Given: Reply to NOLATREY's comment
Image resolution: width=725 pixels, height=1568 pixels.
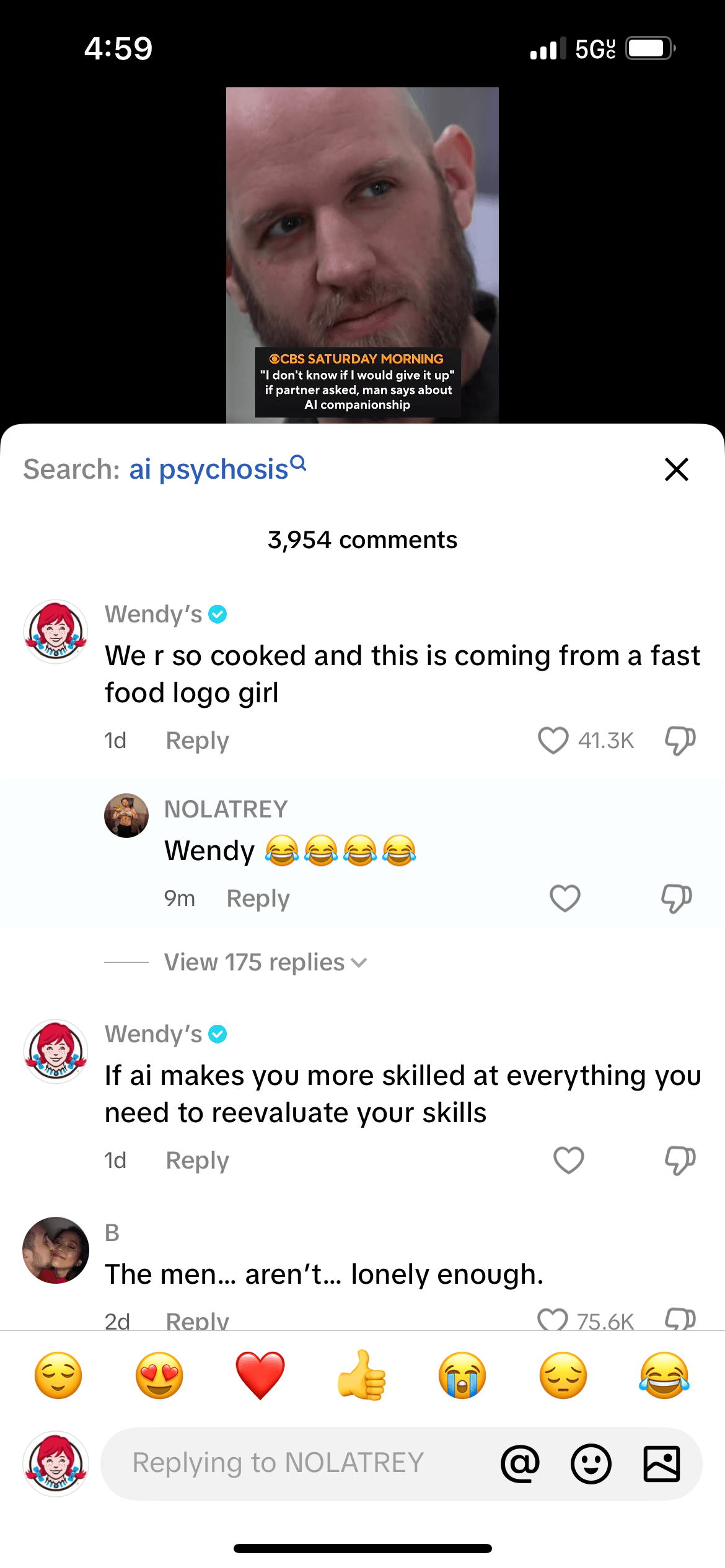Looking at the screenshot, I should 258,899.
